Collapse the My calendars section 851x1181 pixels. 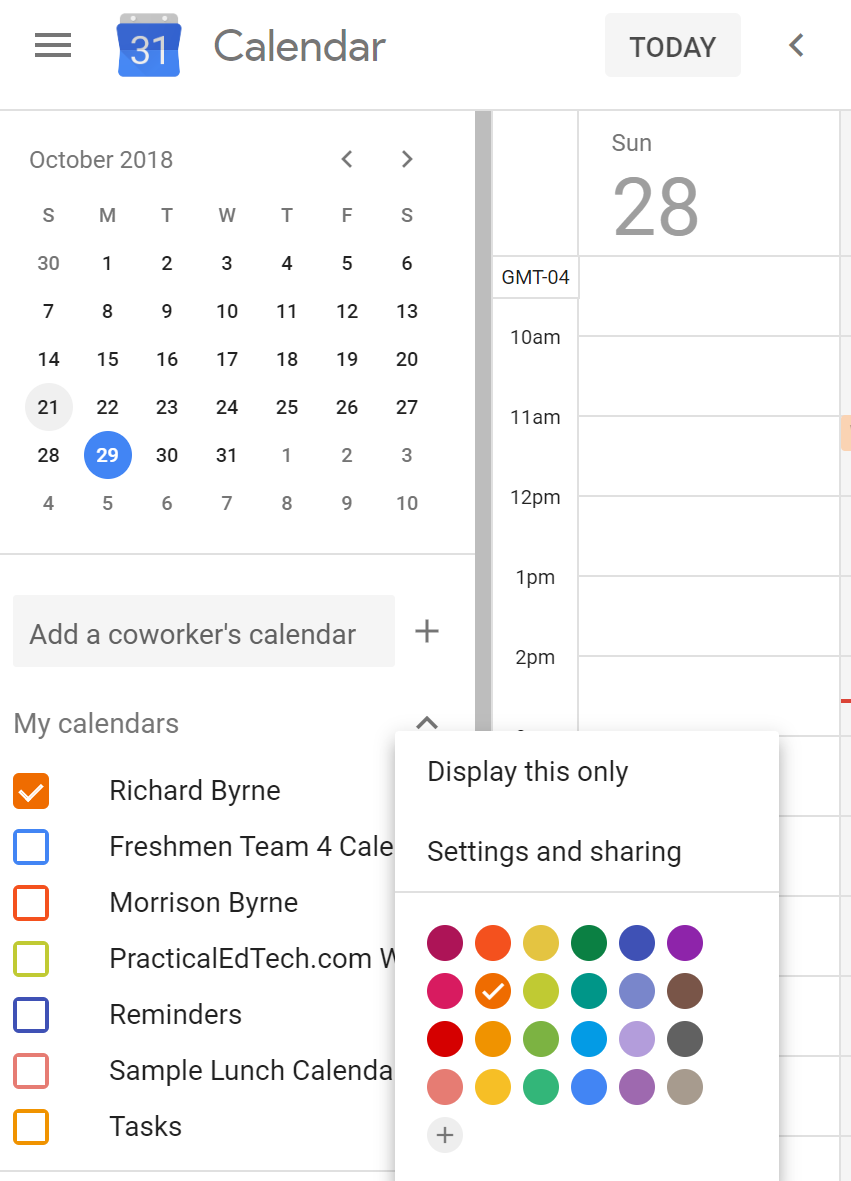coord(427,723)
